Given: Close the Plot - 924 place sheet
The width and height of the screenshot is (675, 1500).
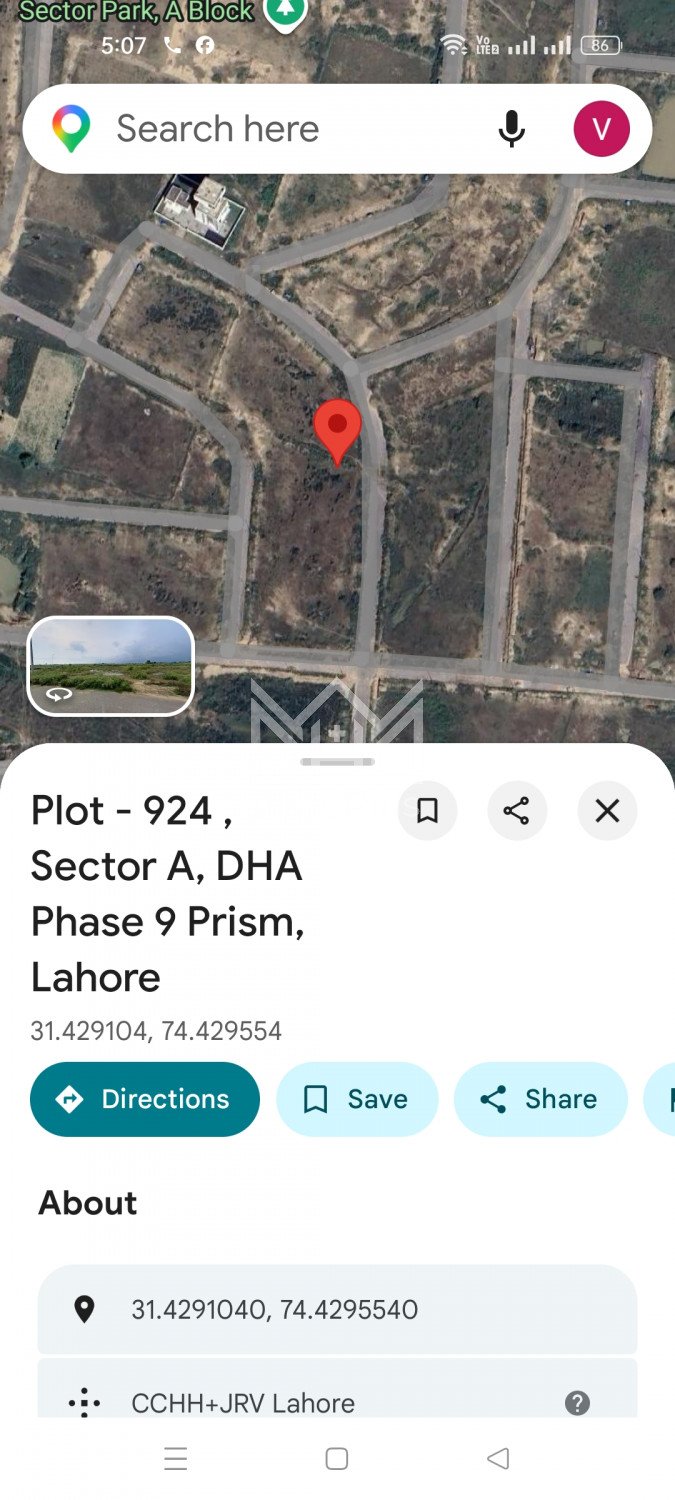Looking at the screenshot, I should (607, 811).
